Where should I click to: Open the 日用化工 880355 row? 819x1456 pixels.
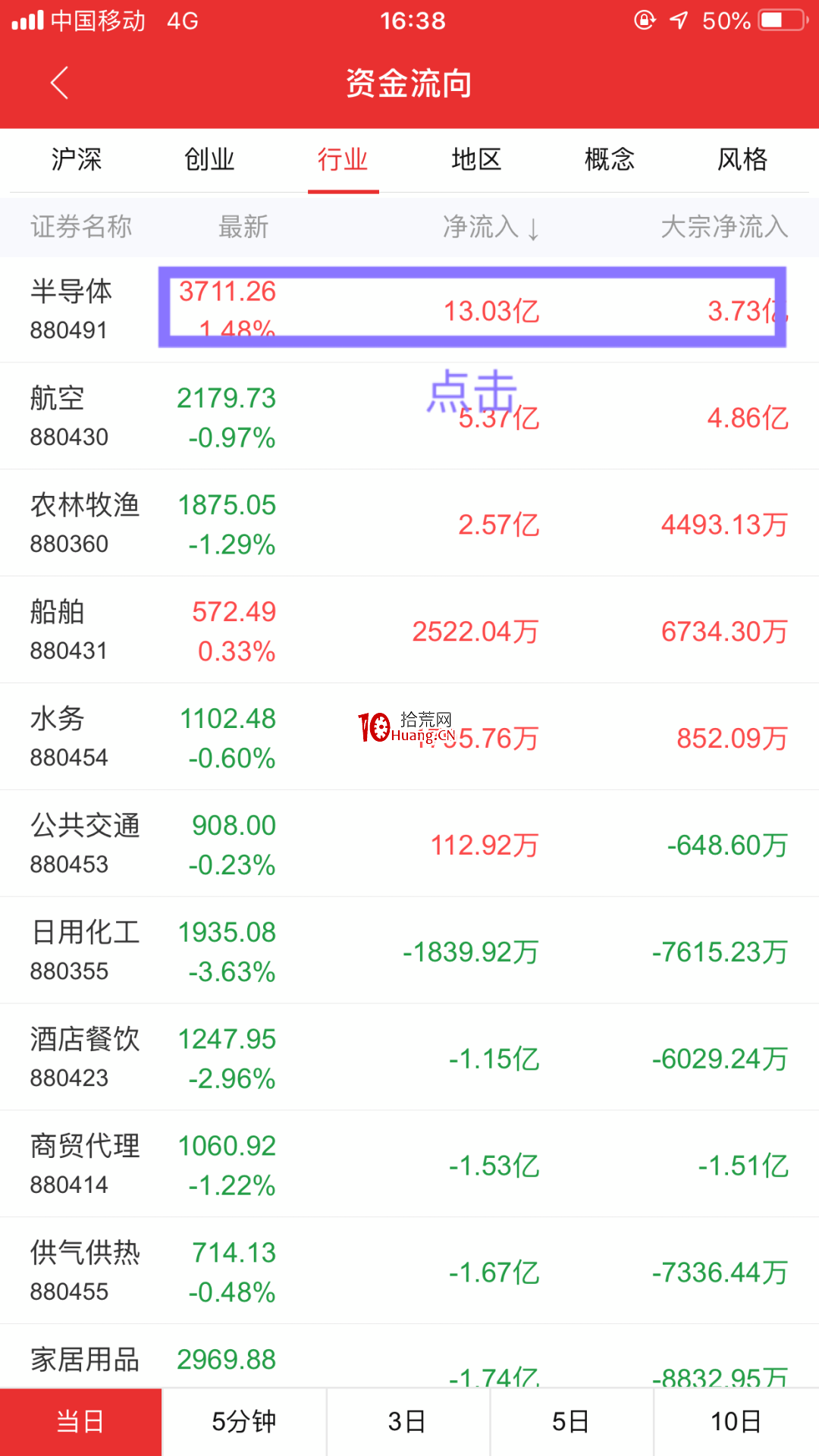(x=409, y=951)
